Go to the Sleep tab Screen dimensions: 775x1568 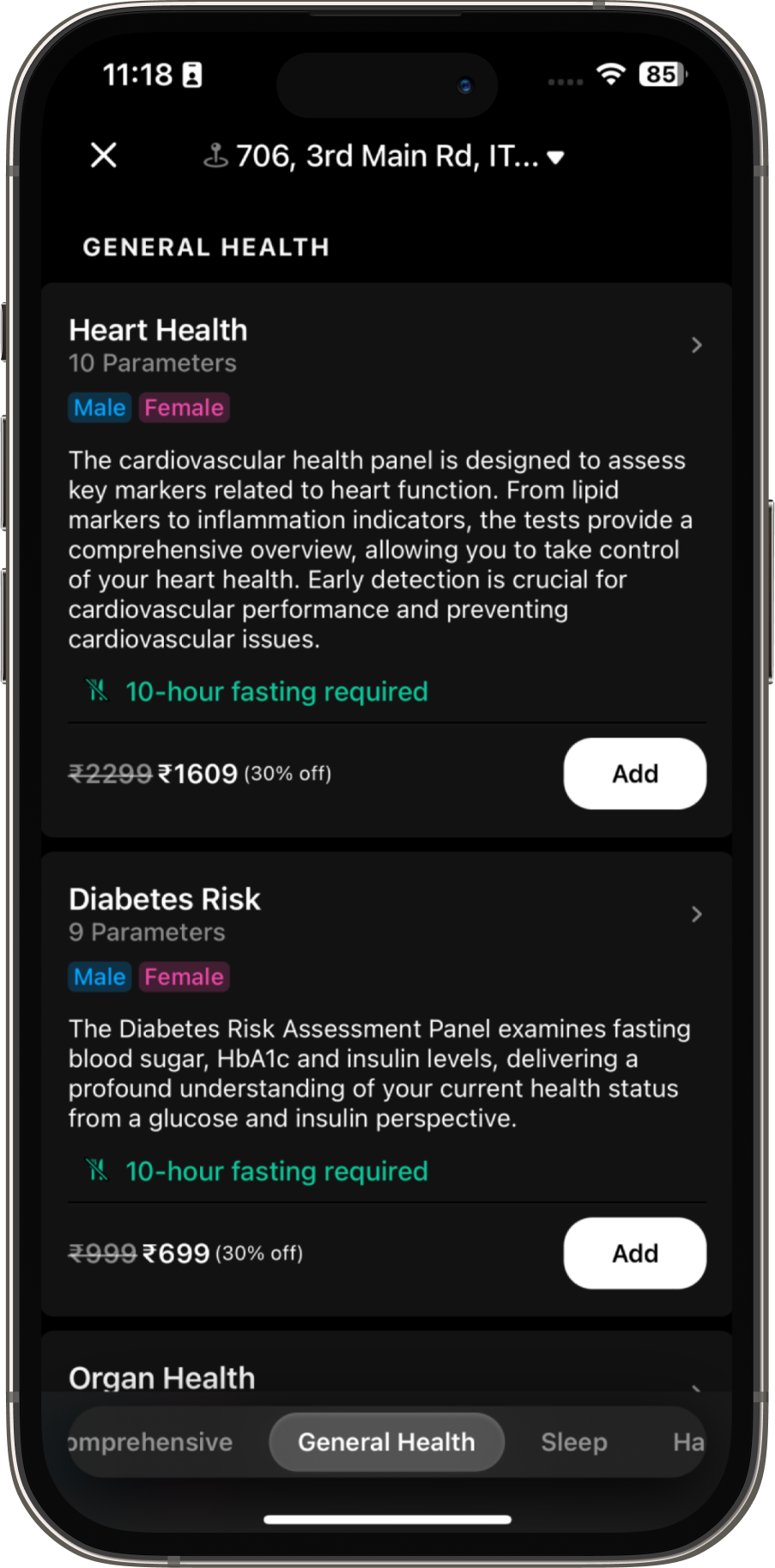click(573, 1442)
